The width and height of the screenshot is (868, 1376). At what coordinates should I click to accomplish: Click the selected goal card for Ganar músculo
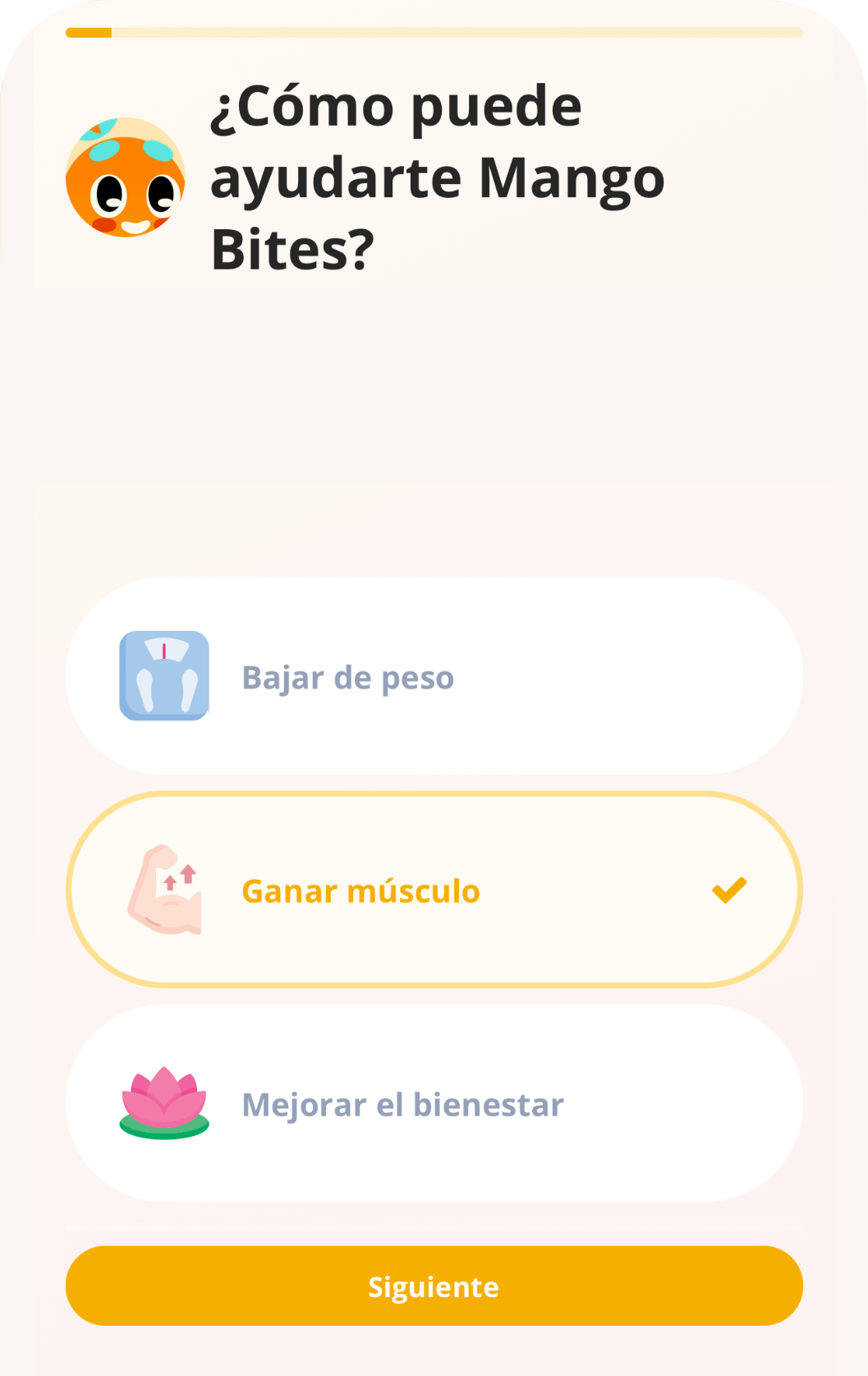pyautogui.click(x=434, y=890)
